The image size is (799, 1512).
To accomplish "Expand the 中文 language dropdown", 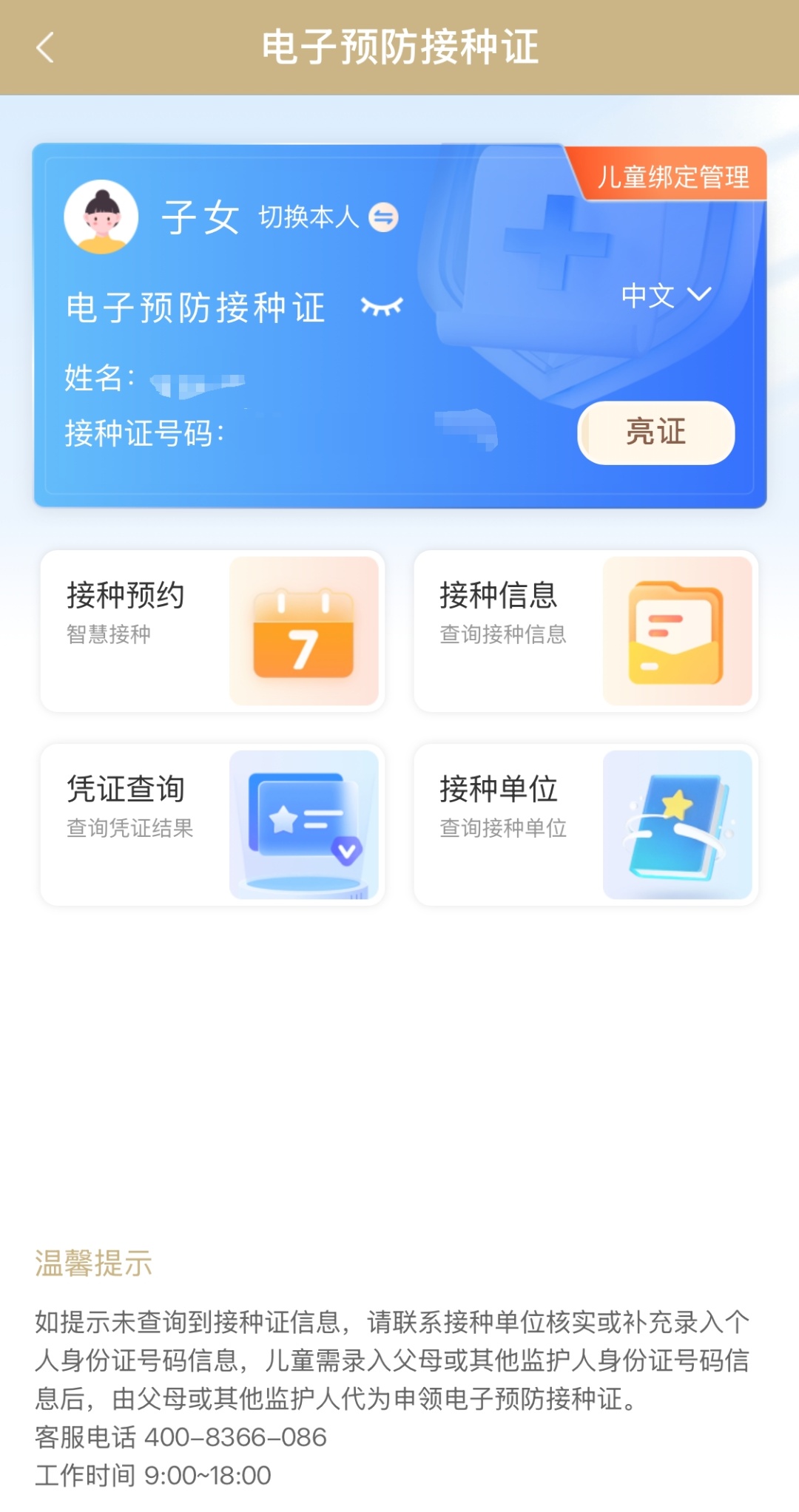I will tap(667, 296).
